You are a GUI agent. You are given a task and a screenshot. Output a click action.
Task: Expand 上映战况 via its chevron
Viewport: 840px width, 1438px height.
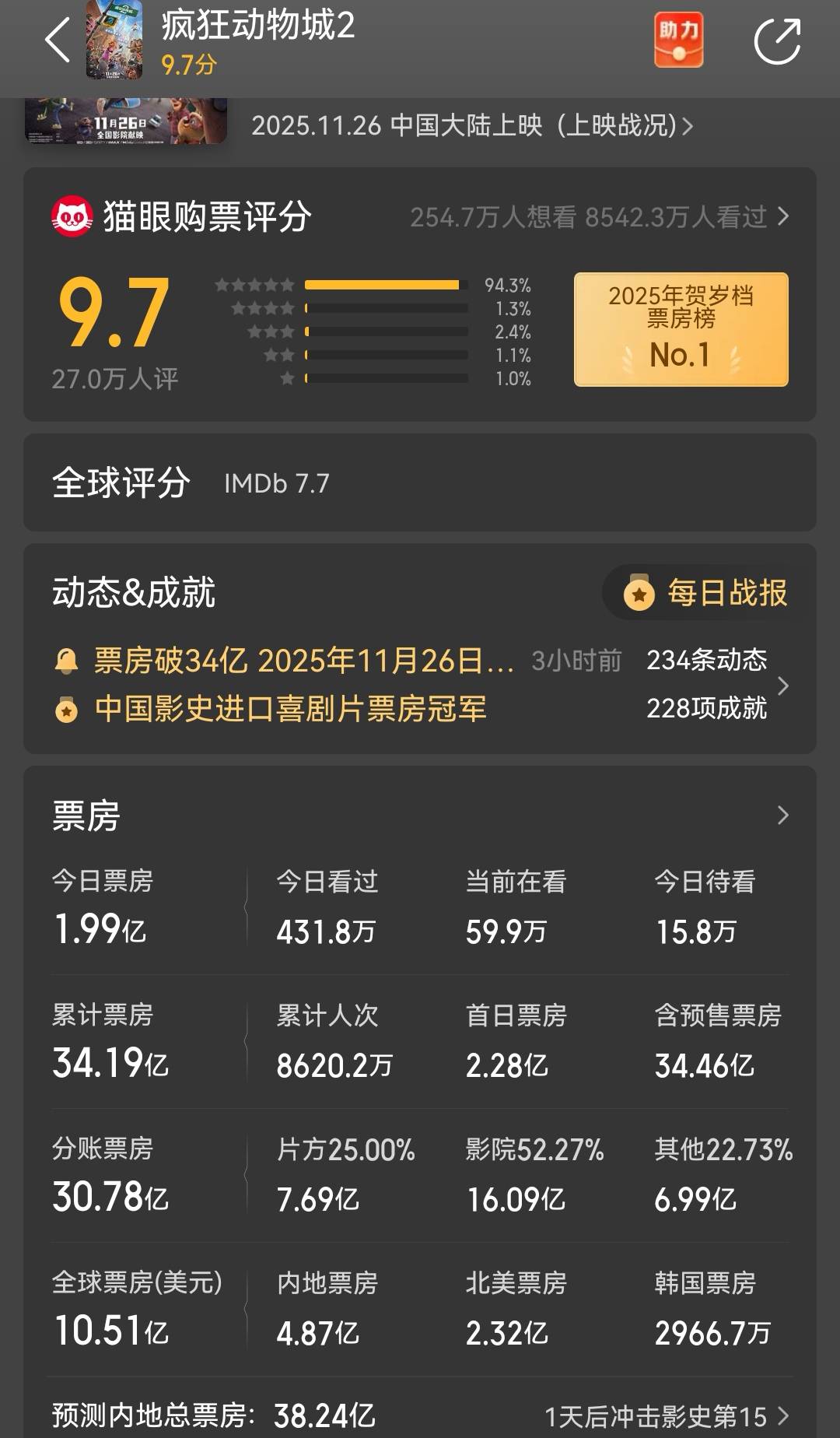pos(688,125)
